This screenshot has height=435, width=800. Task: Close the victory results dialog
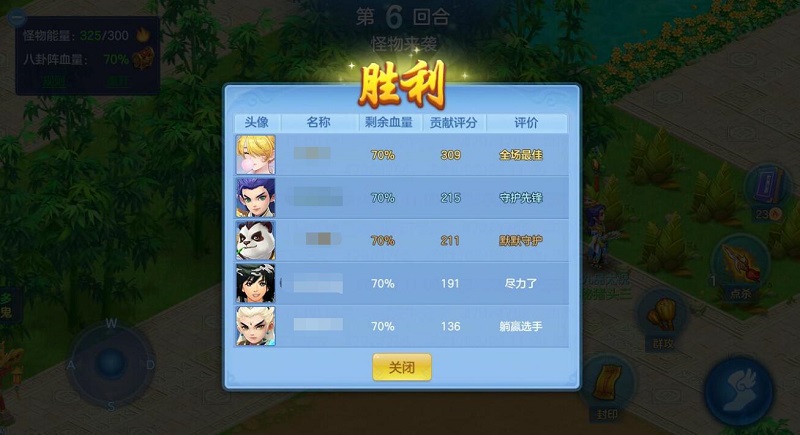(x=402, y=367)
